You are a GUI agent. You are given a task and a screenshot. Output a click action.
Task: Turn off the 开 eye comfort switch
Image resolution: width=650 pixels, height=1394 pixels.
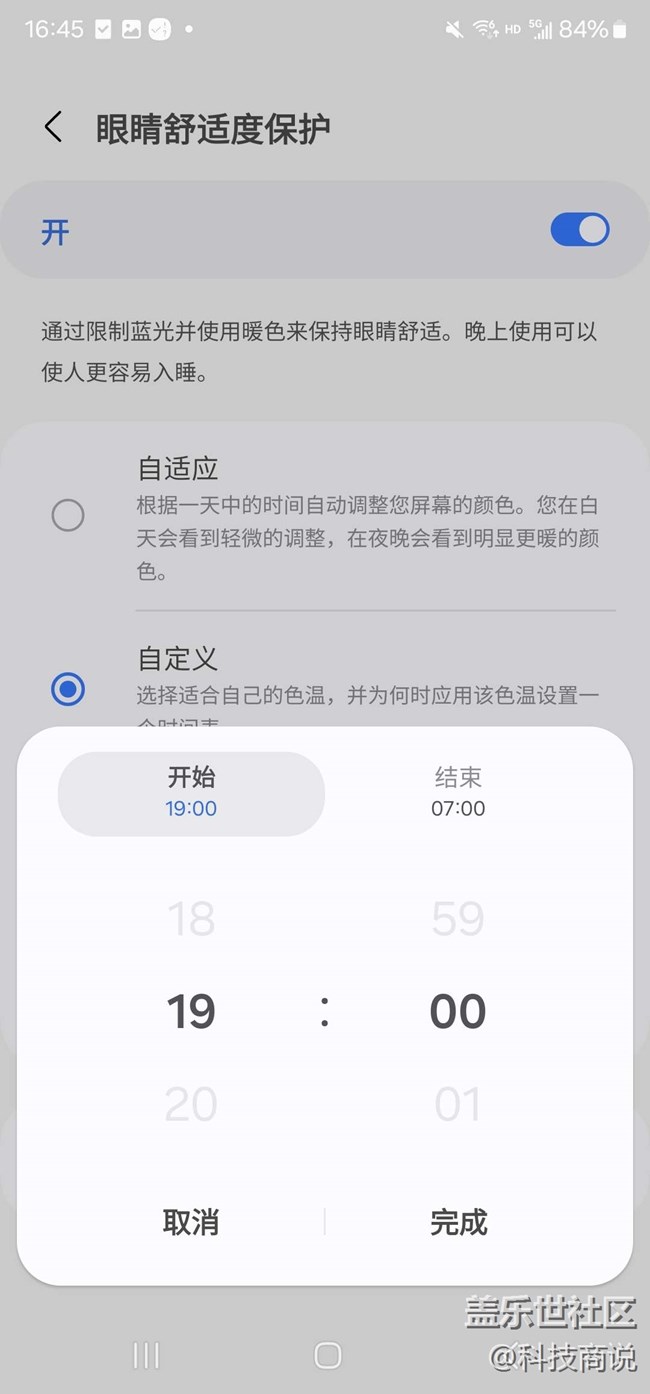click(580, 230)
